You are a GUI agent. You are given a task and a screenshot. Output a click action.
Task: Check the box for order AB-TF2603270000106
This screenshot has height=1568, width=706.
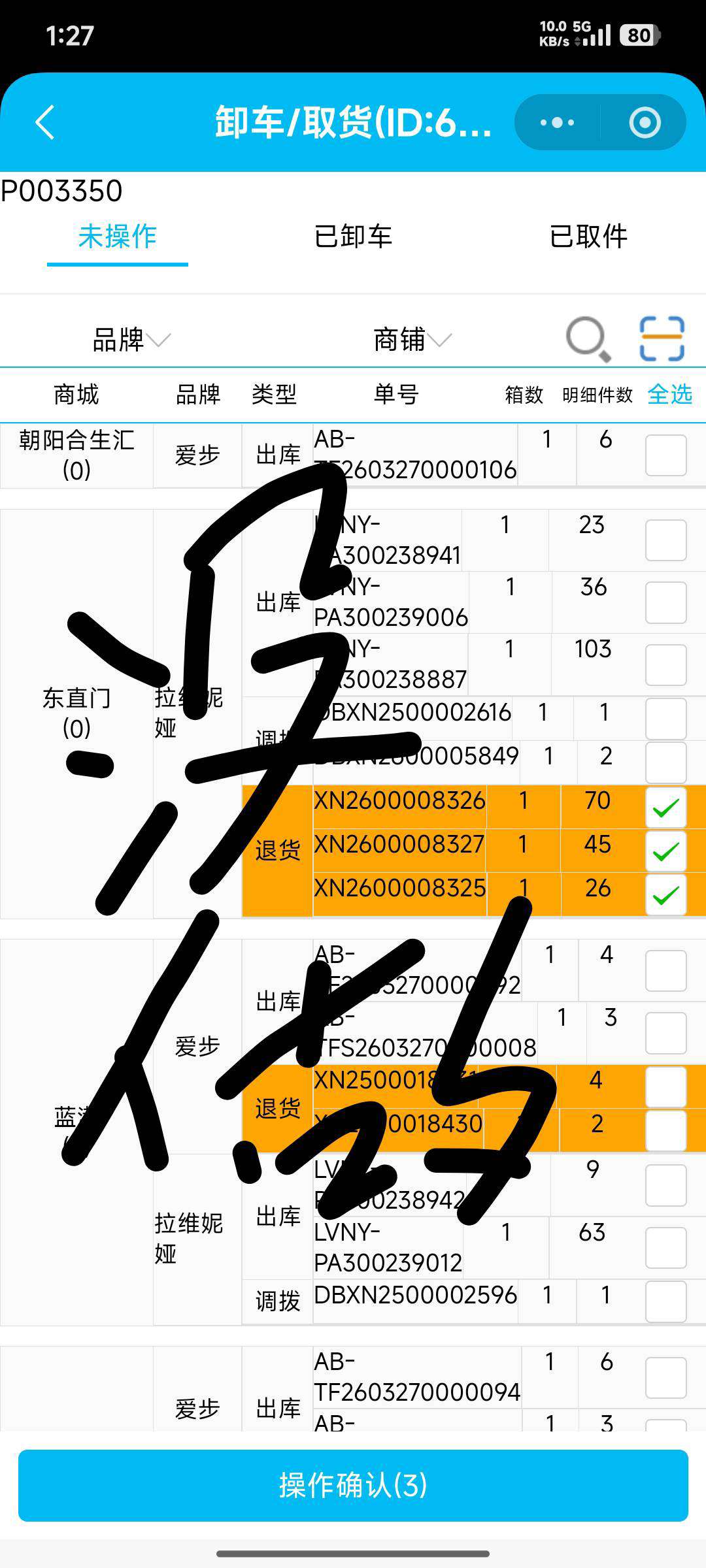pos(665,455)
